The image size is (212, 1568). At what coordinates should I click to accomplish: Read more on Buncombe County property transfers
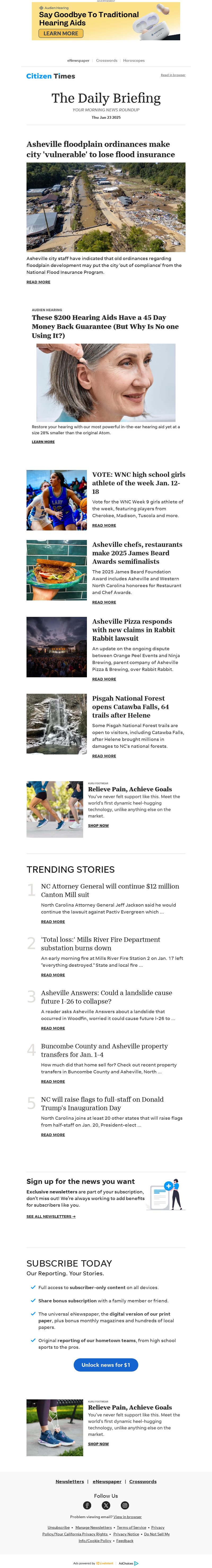pyautogui.click(x=53, y=1081)
